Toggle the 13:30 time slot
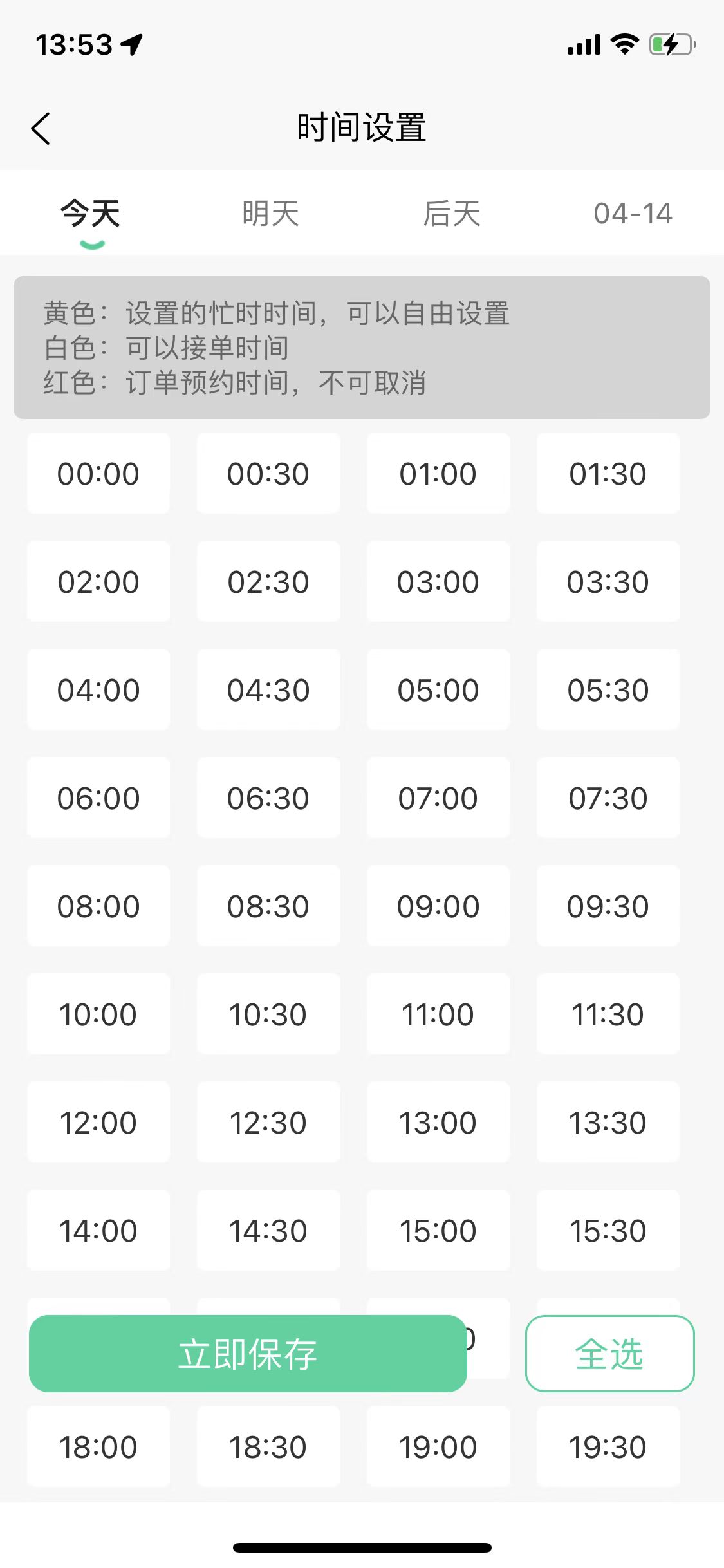724x1568 pixels. [608, 1122]
